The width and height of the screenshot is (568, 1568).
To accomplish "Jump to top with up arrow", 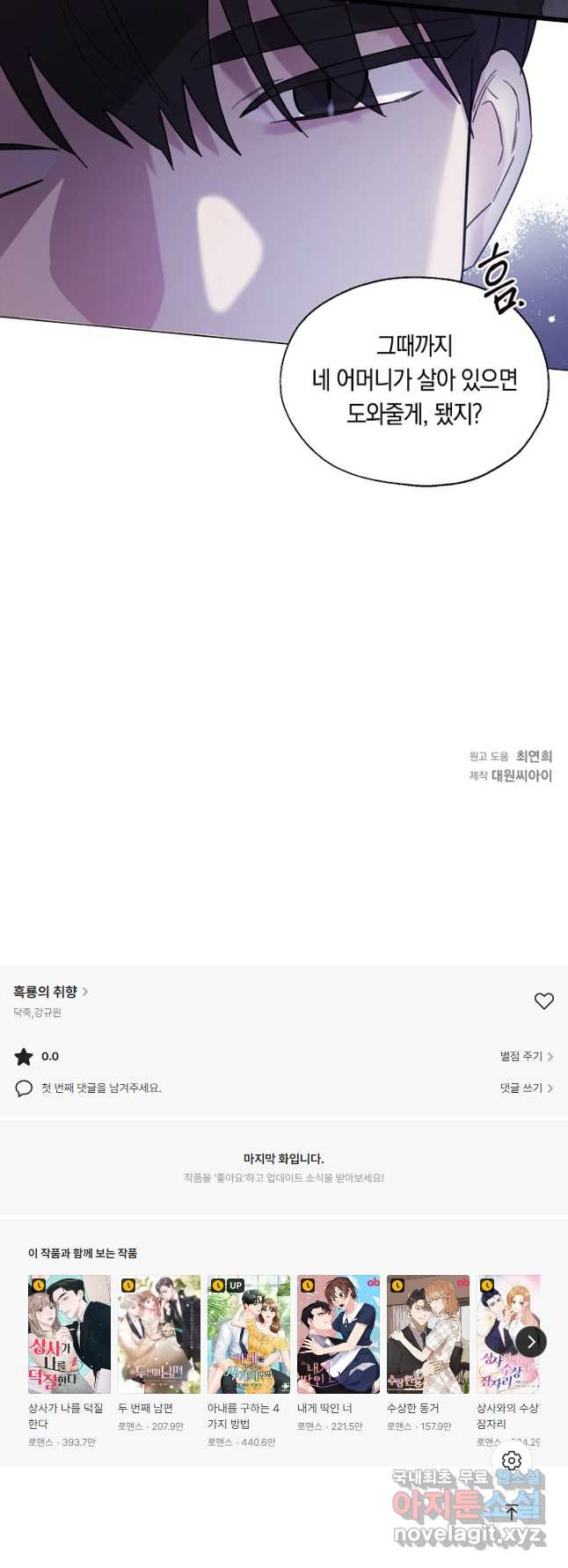I will tap(512, 1513).
